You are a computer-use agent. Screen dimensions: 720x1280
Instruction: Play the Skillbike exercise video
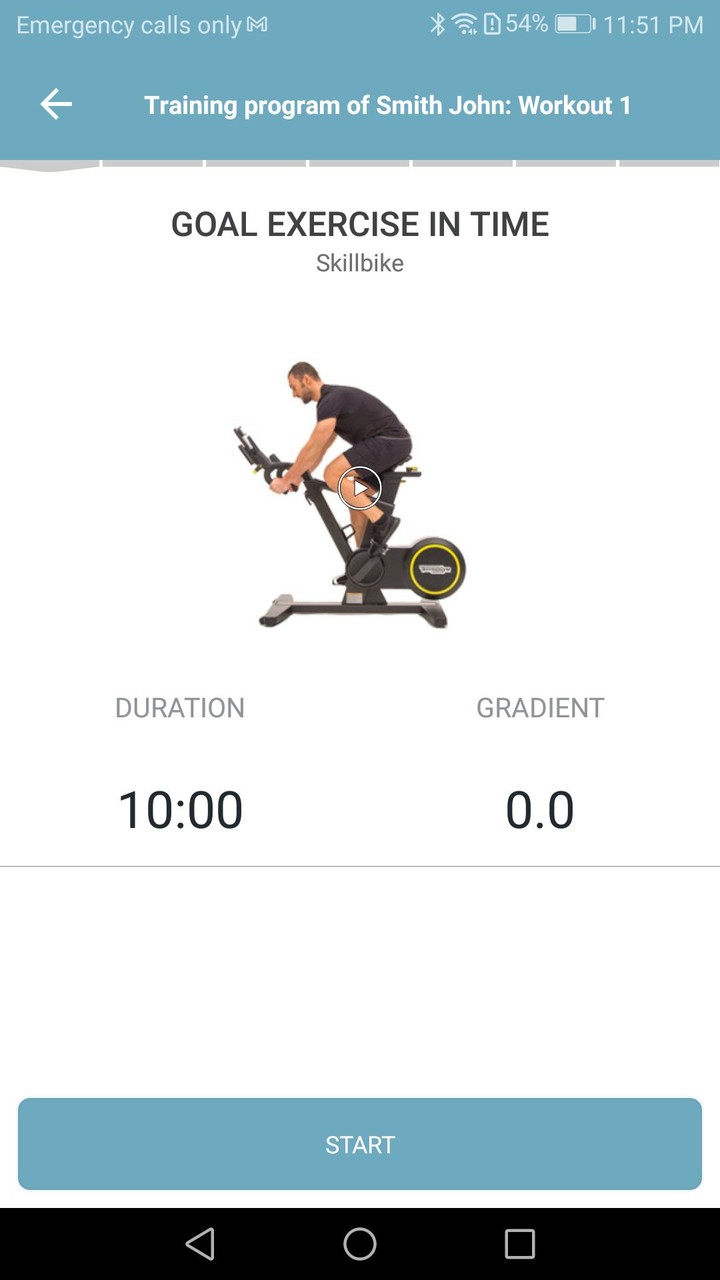tap(360, 488)
